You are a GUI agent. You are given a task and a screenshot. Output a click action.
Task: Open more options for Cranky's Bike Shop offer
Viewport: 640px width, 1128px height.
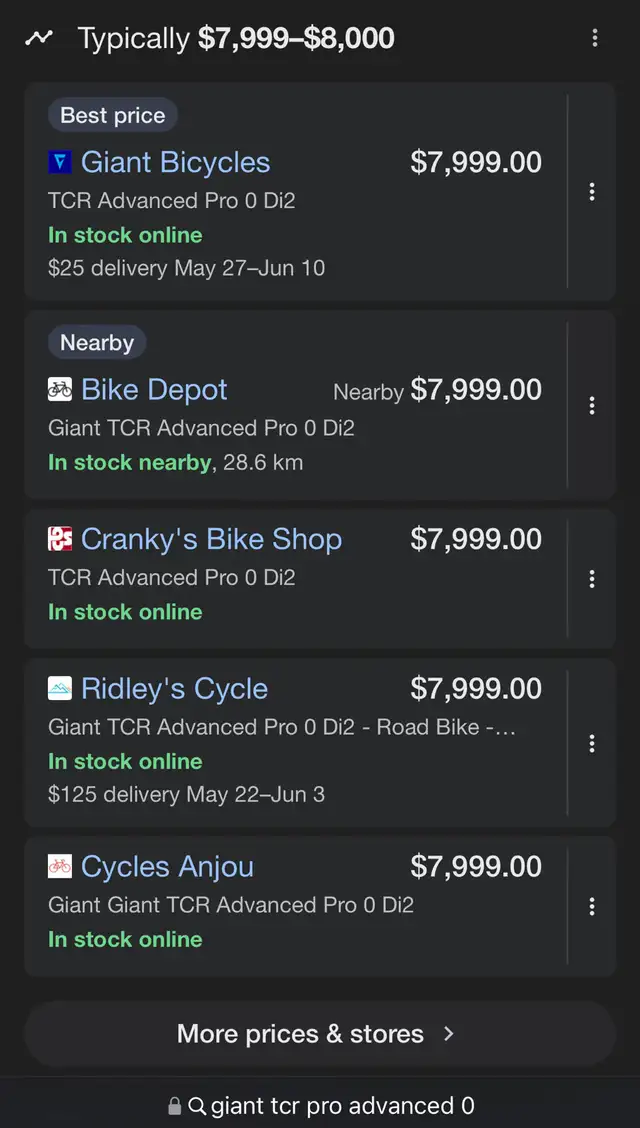click(x=591, y=579)
